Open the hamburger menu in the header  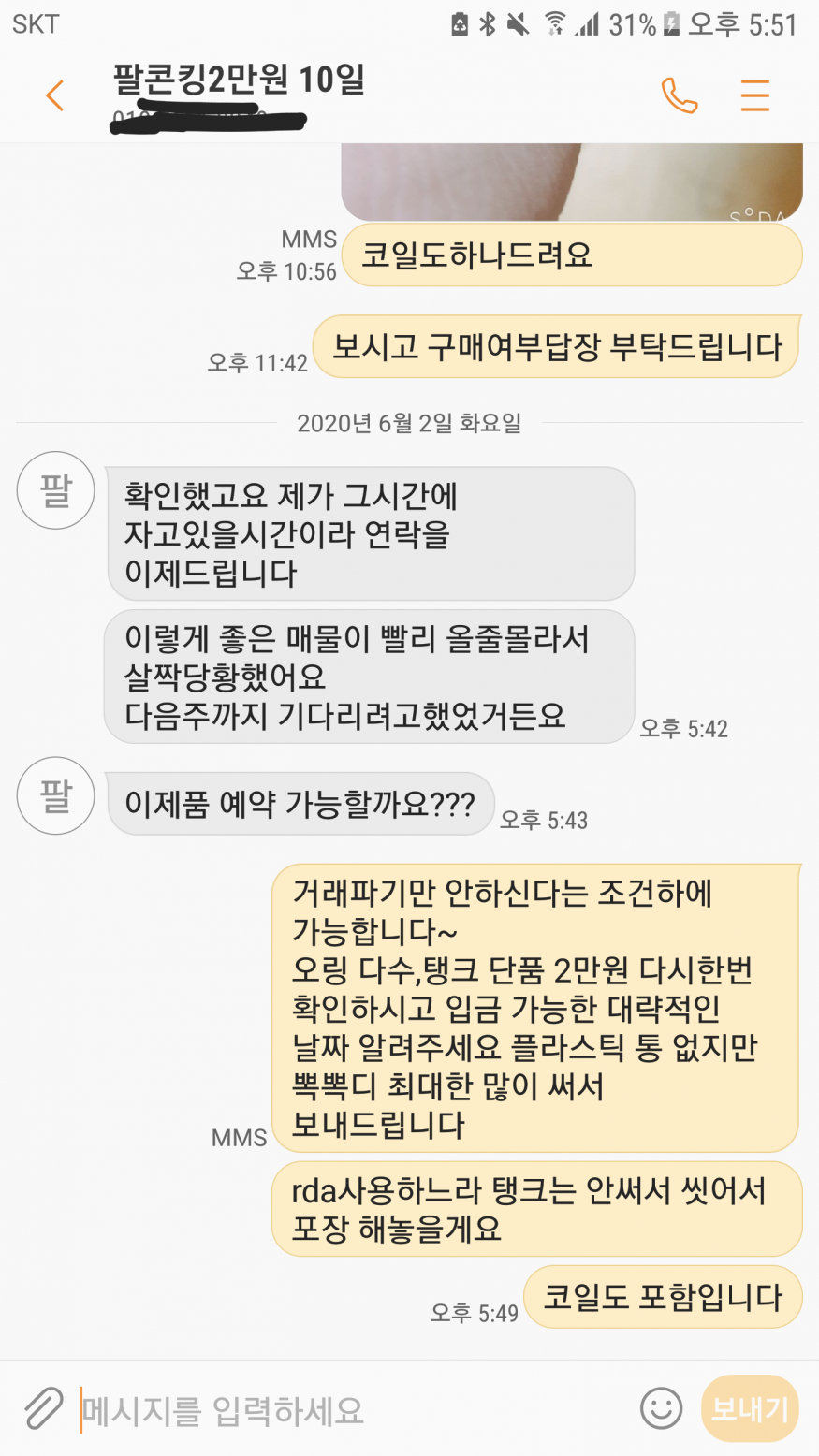point(755,95)
